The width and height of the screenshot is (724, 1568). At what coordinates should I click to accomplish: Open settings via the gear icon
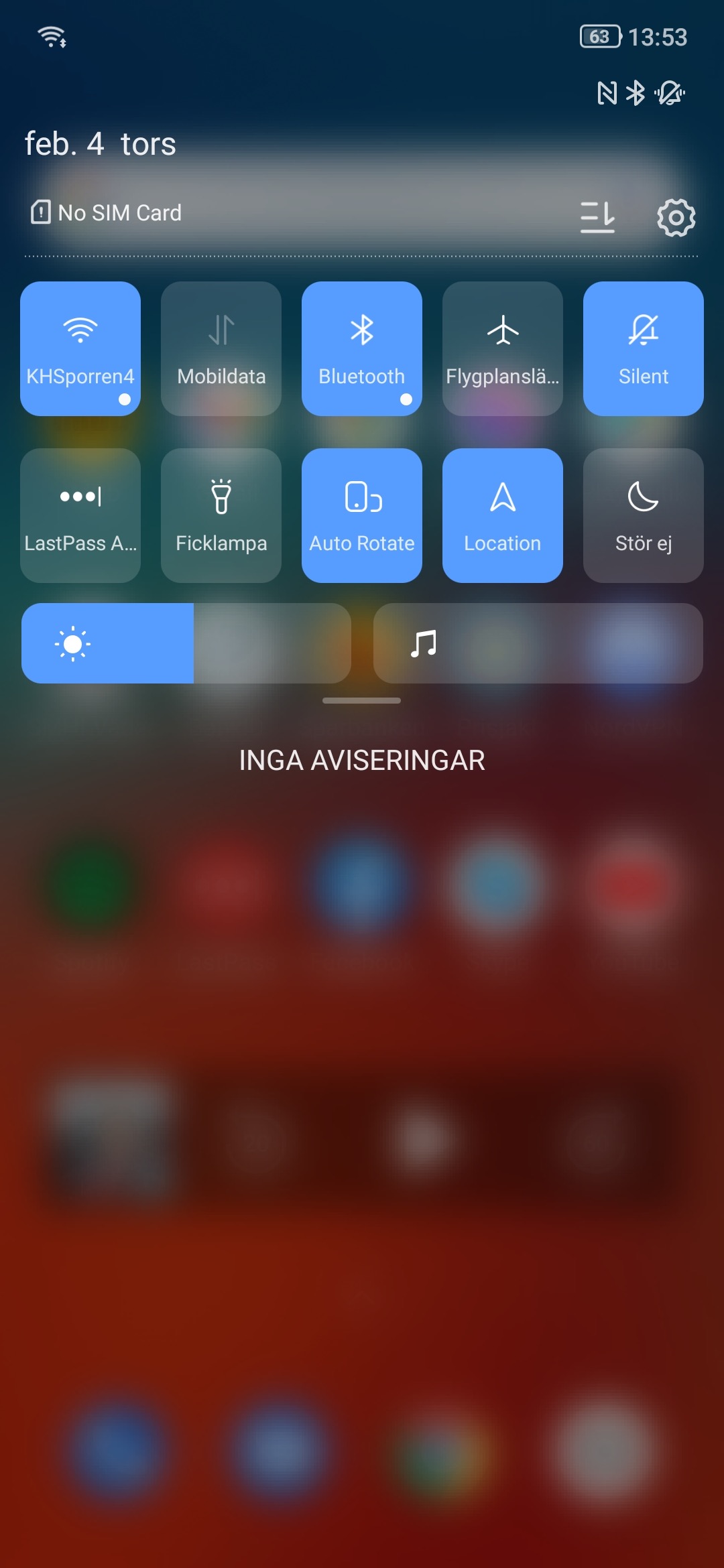tap(676, 217)
